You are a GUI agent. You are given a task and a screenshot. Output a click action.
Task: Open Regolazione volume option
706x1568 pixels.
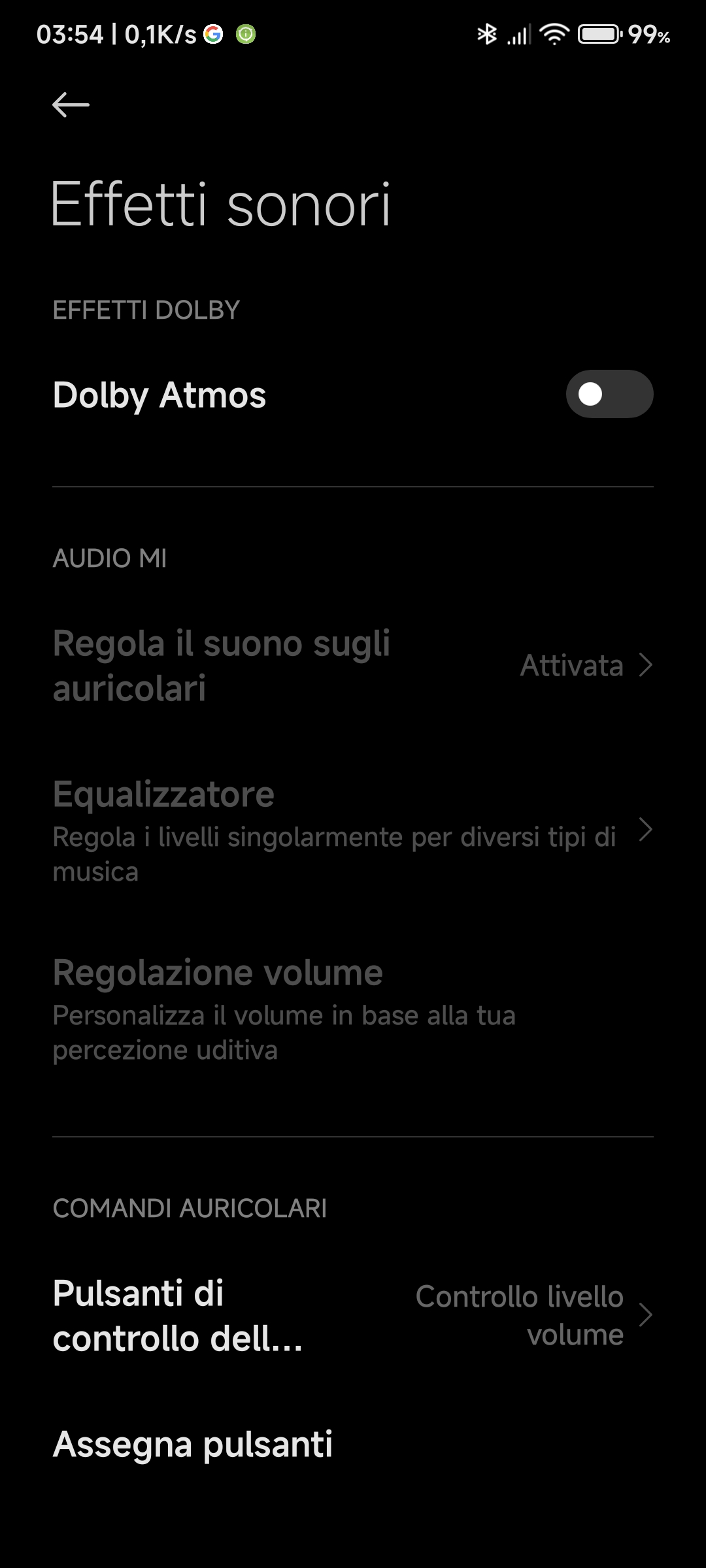click(x=353, y=1009)
